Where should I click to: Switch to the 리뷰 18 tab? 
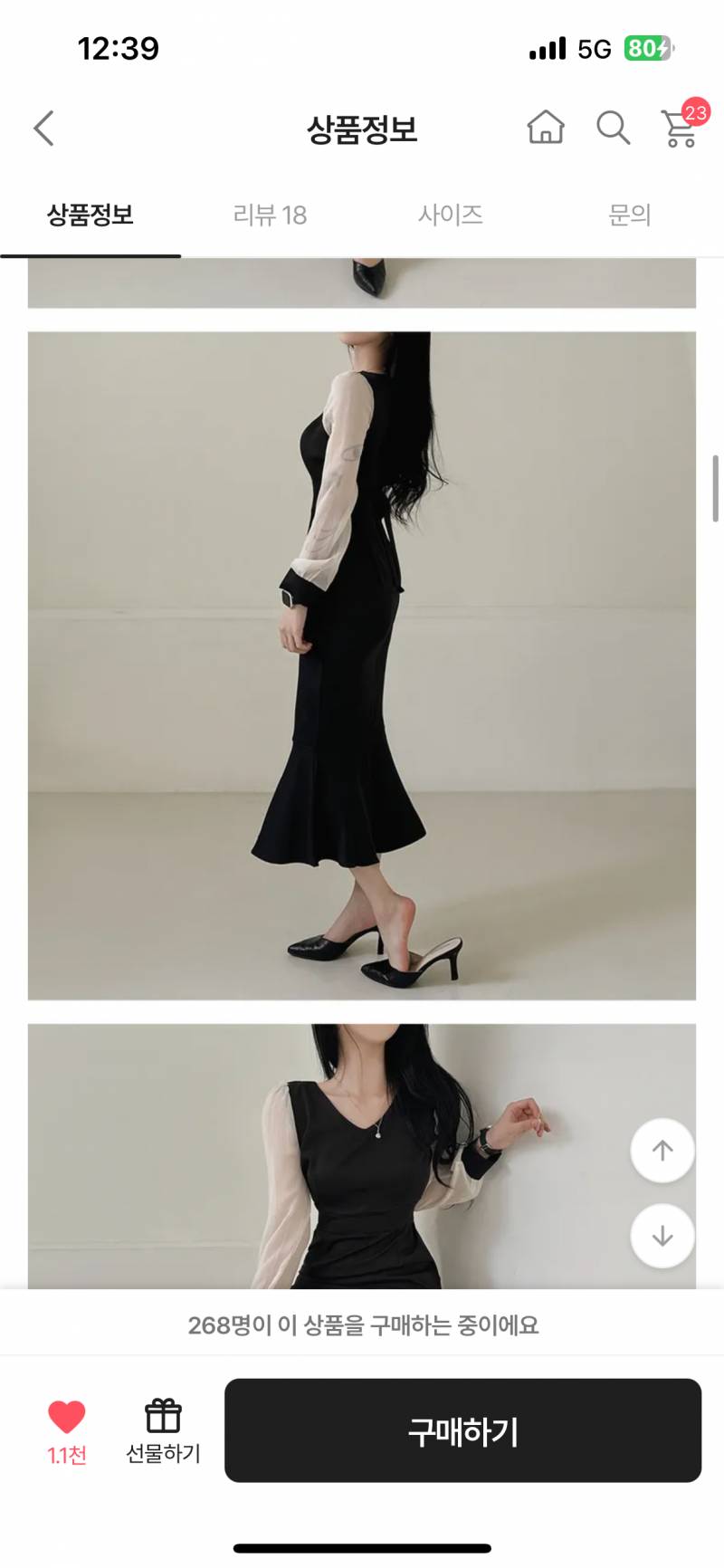click(x=270, y=215)
